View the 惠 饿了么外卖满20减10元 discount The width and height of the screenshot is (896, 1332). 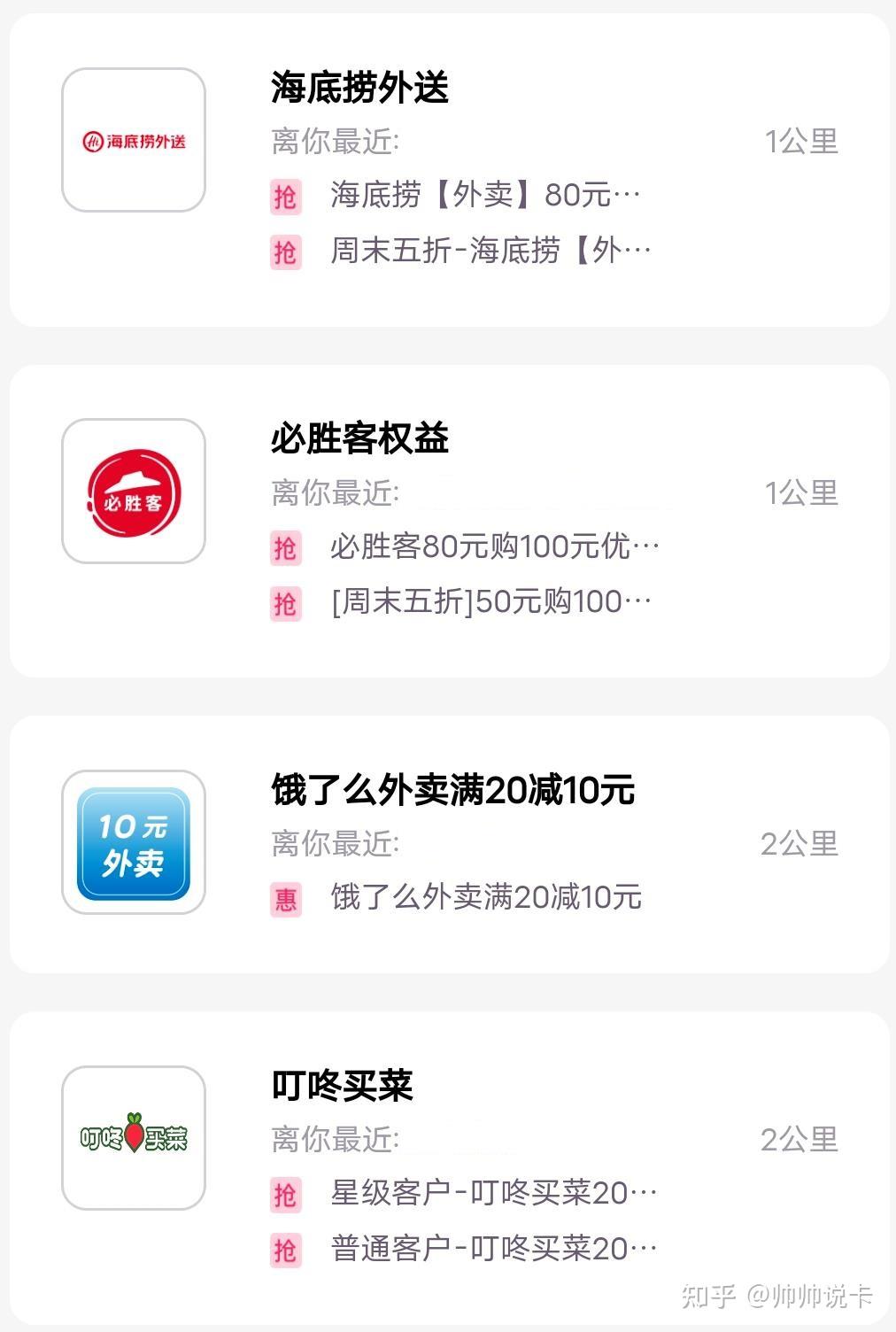485,897
